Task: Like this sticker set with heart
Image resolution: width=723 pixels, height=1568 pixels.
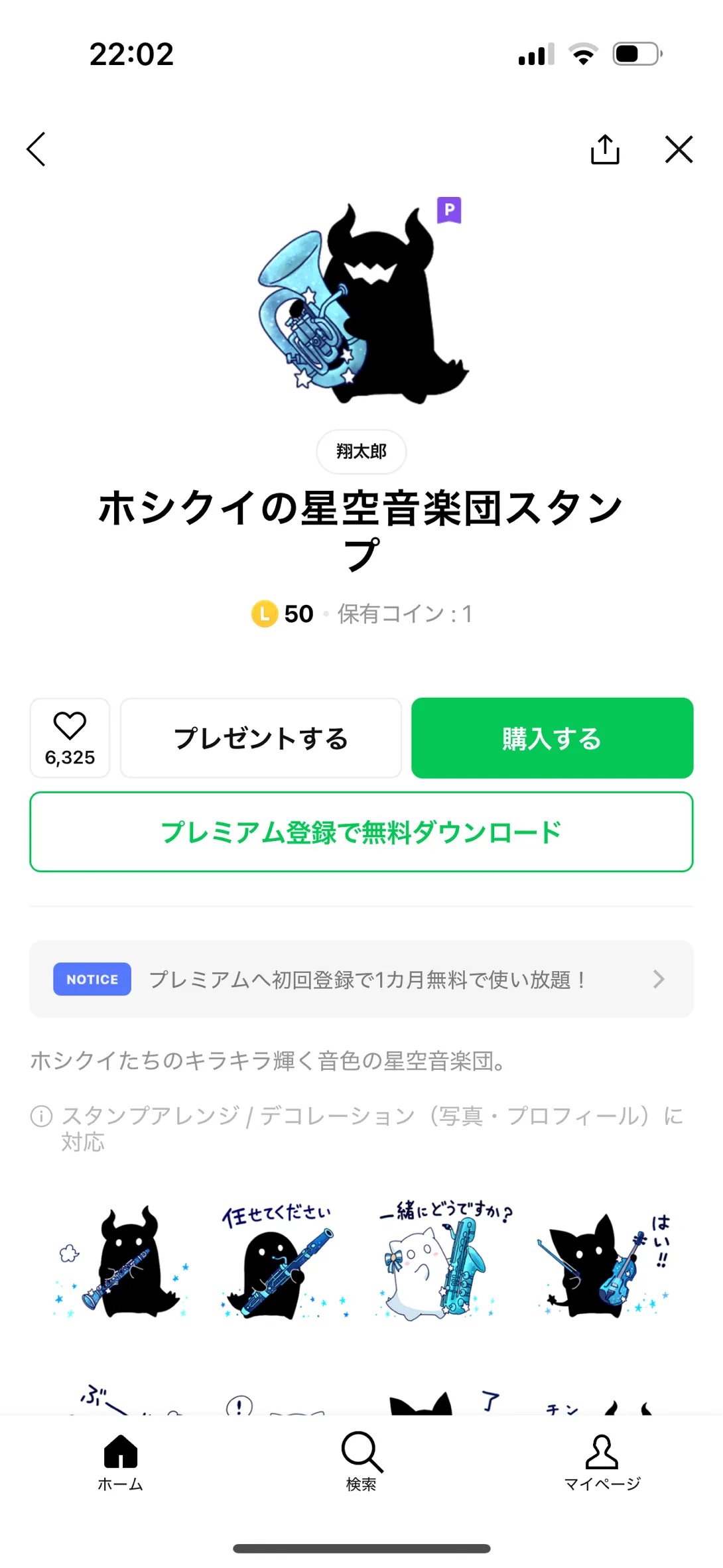Action: pos(70,738)
